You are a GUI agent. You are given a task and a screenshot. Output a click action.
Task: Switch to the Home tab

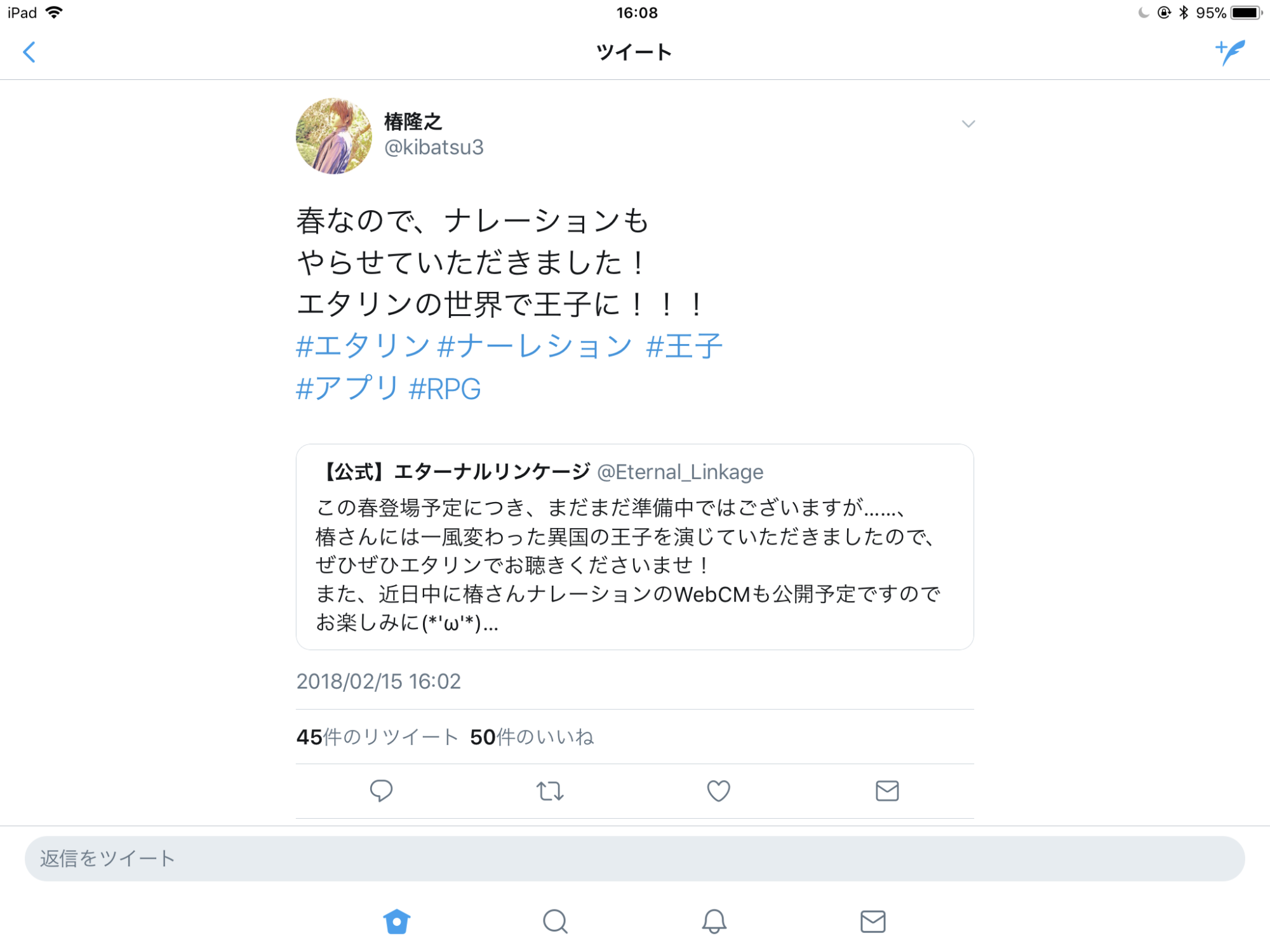(x=397, y=922)
